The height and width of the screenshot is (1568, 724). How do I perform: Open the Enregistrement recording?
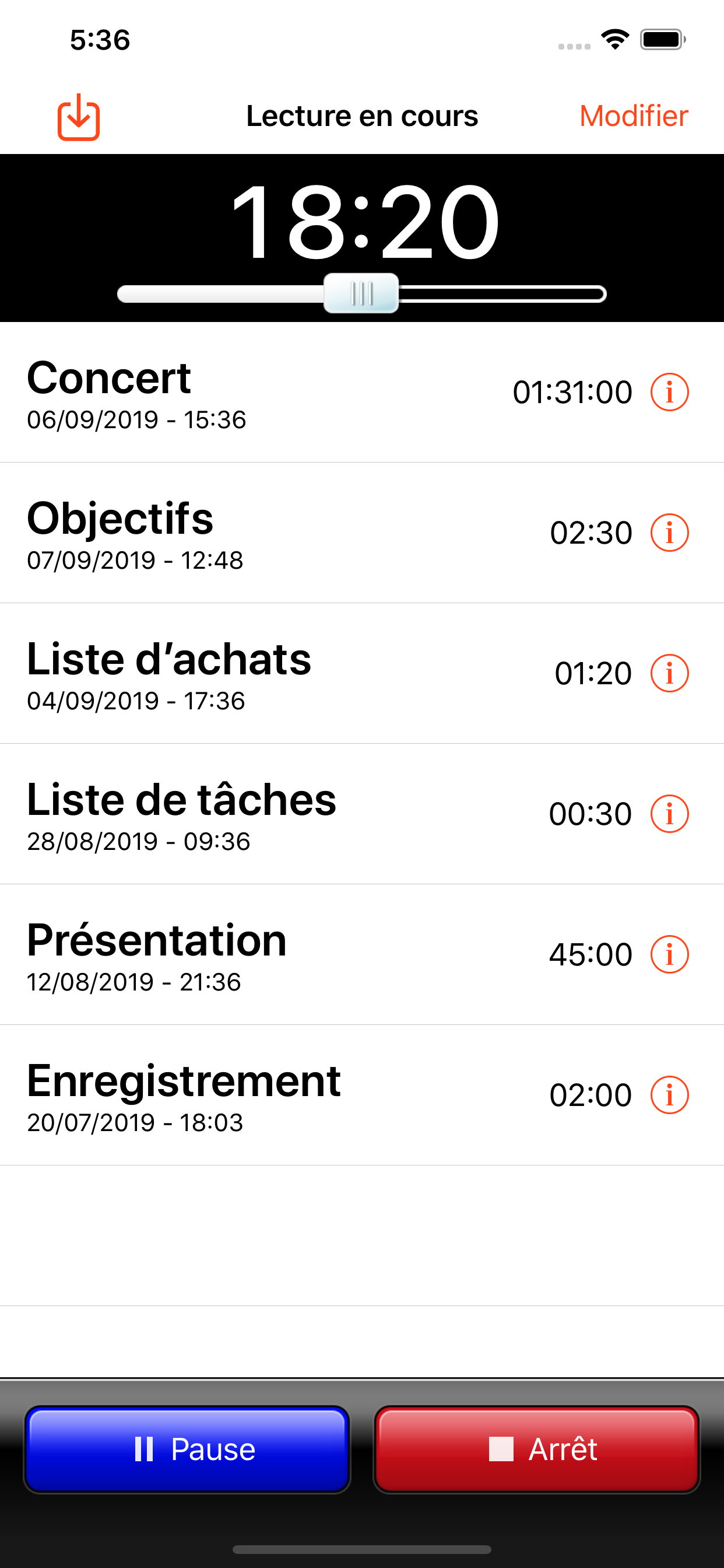tap(243, 1095)
